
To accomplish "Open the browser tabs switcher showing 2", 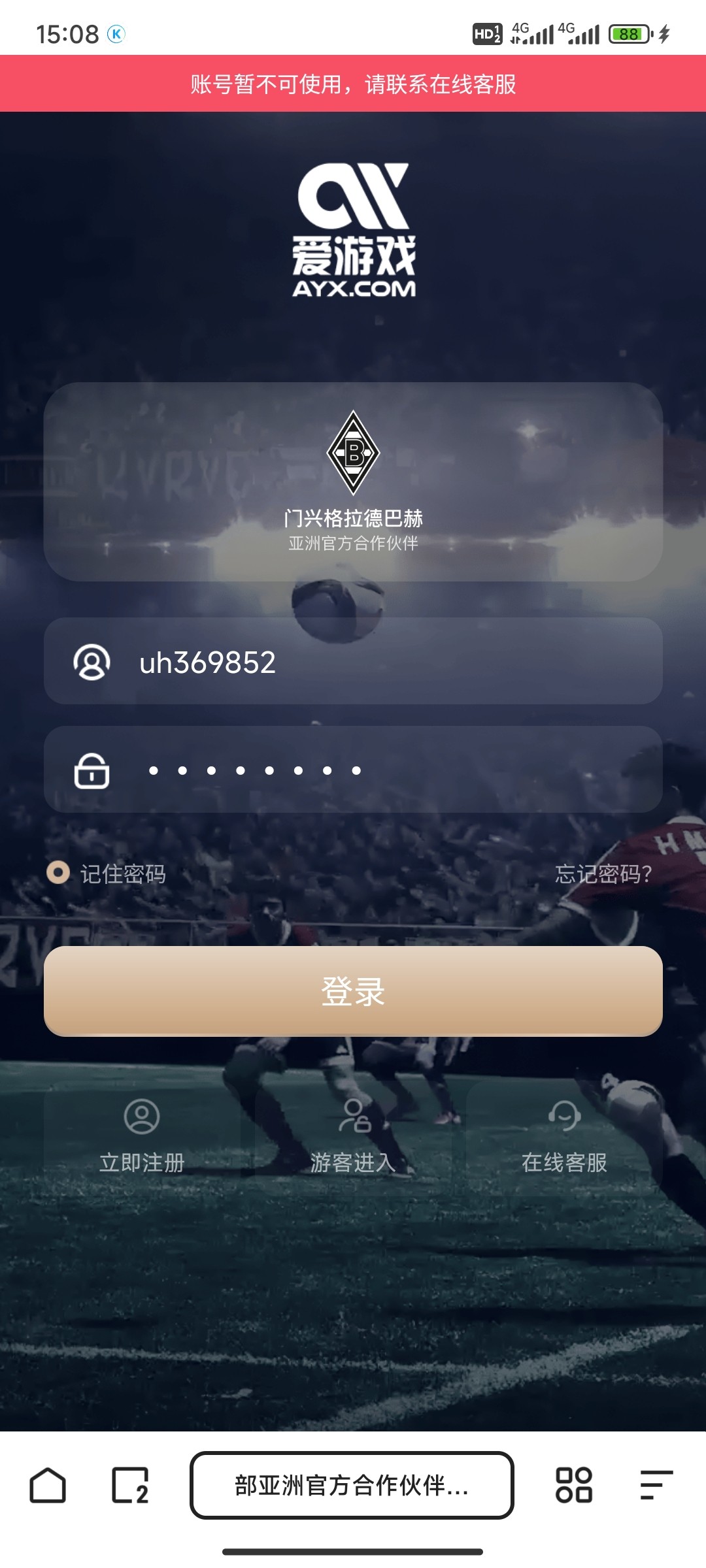I will pyautogui.click(x=130, y=1485).
